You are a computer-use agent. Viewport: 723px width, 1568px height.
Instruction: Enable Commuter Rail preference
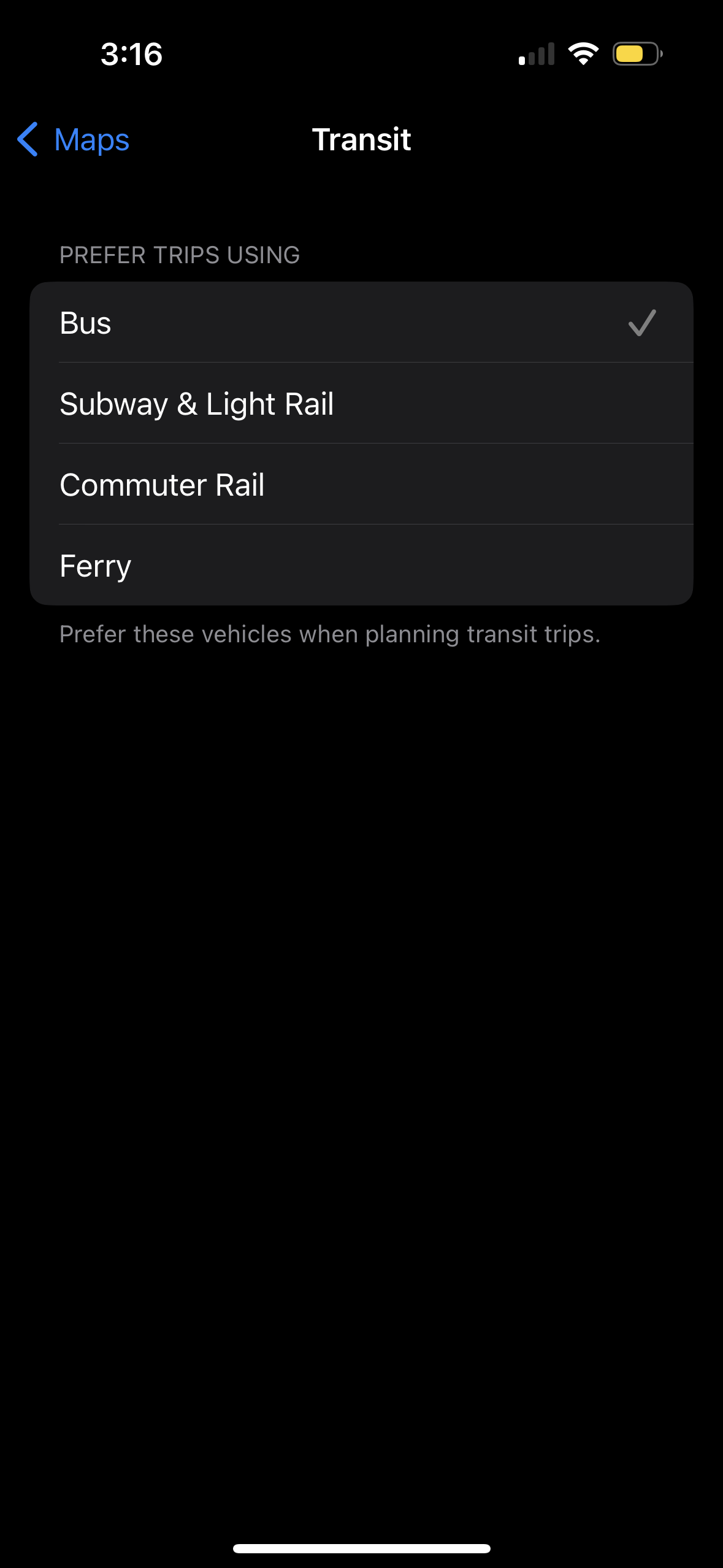361,485
